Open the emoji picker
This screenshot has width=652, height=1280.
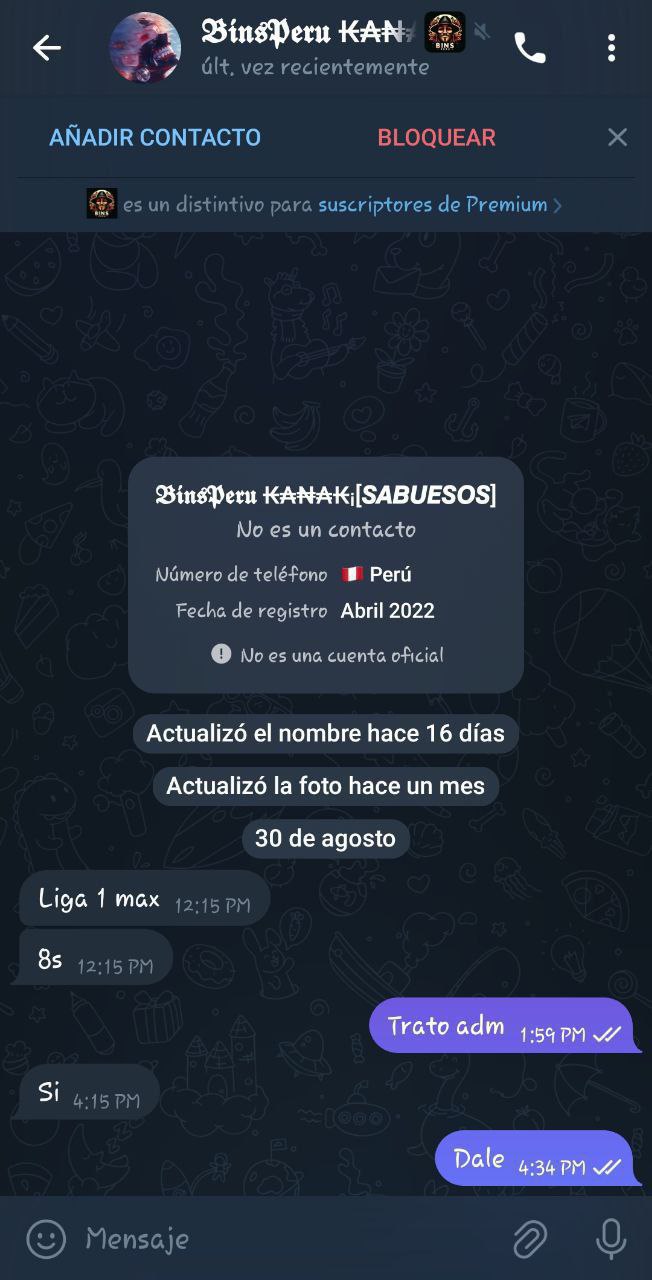tap(46, 1239)
